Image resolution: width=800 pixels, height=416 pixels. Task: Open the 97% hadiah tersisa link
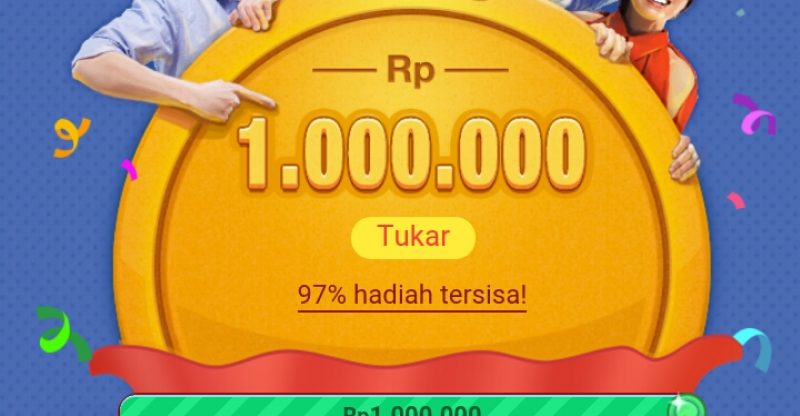coord(412,296)
